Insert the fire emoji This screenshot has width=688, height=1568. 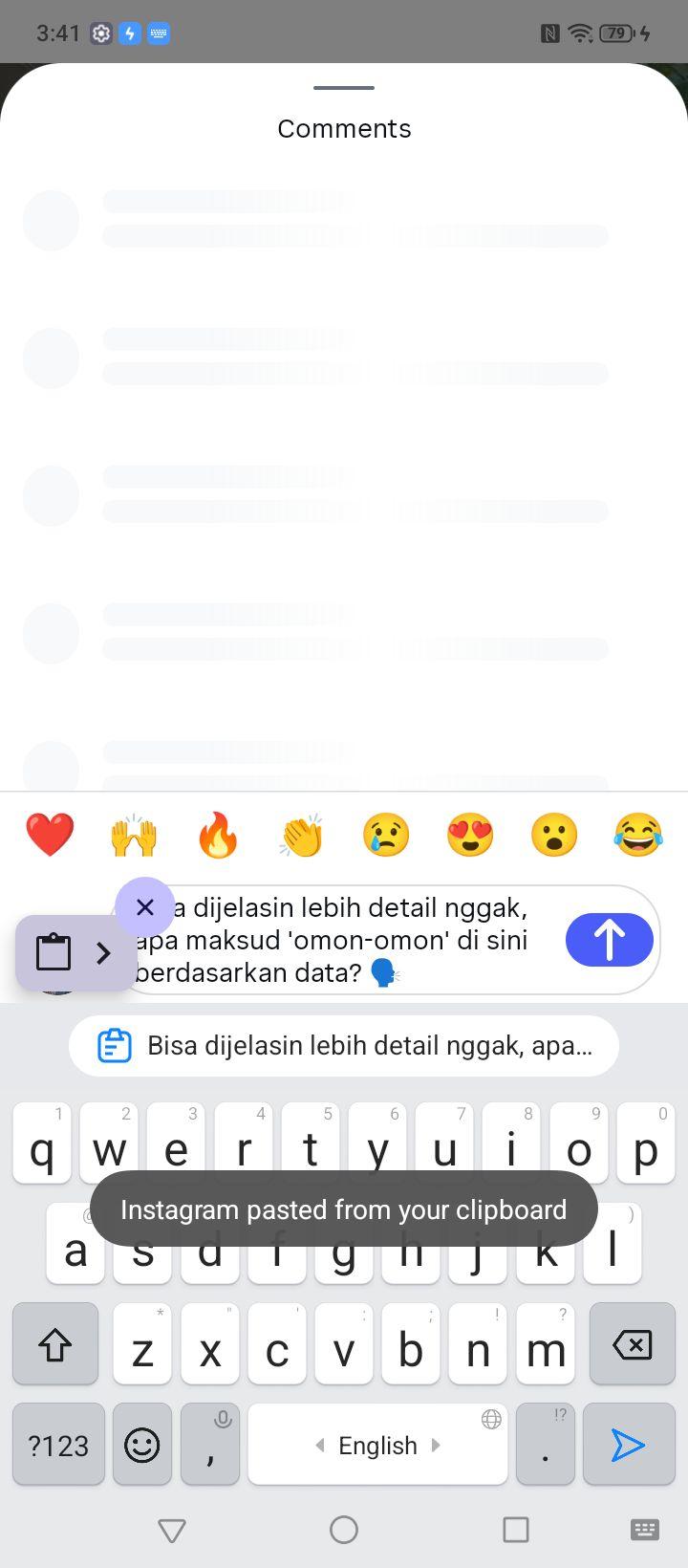click(218, 835)
